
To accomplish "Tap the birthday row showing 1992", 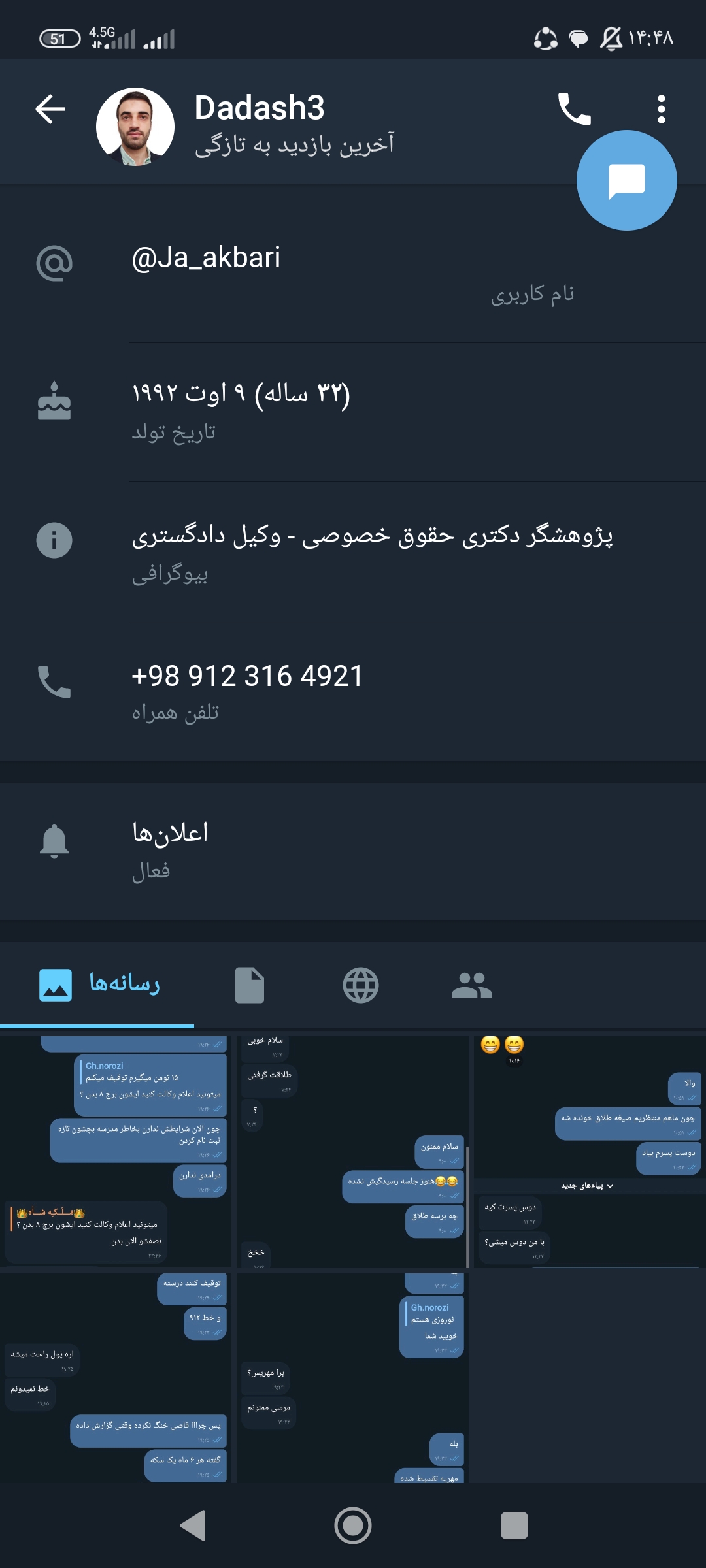I will click(353, 410).
